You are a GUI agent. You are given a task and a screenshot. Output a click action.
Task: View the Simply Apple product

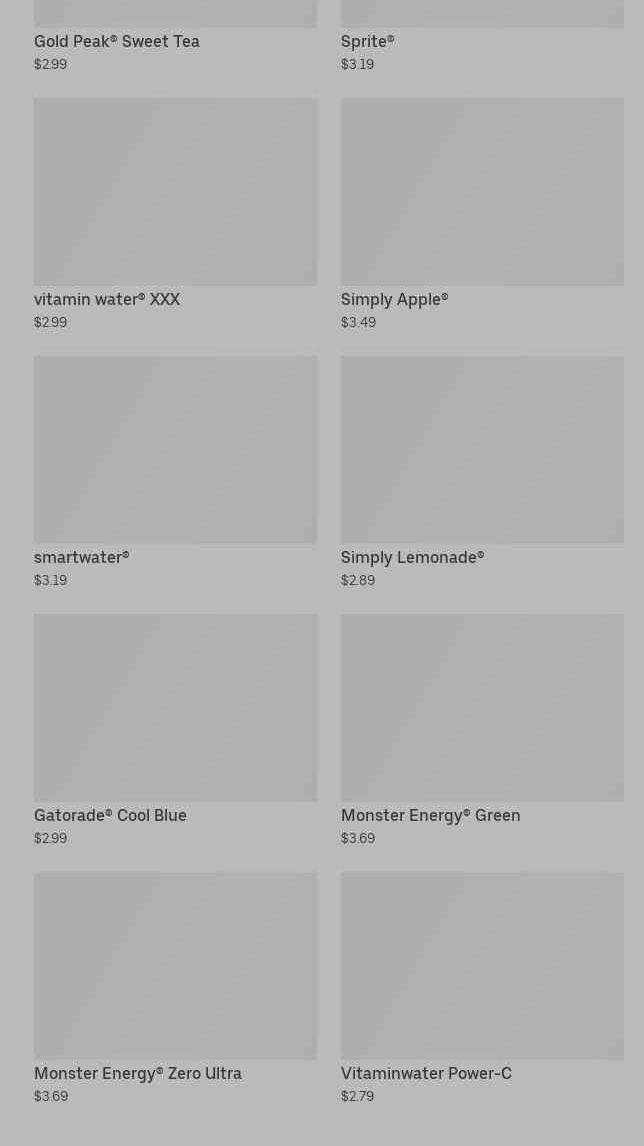pyautogui.click(x=482, y=192)
